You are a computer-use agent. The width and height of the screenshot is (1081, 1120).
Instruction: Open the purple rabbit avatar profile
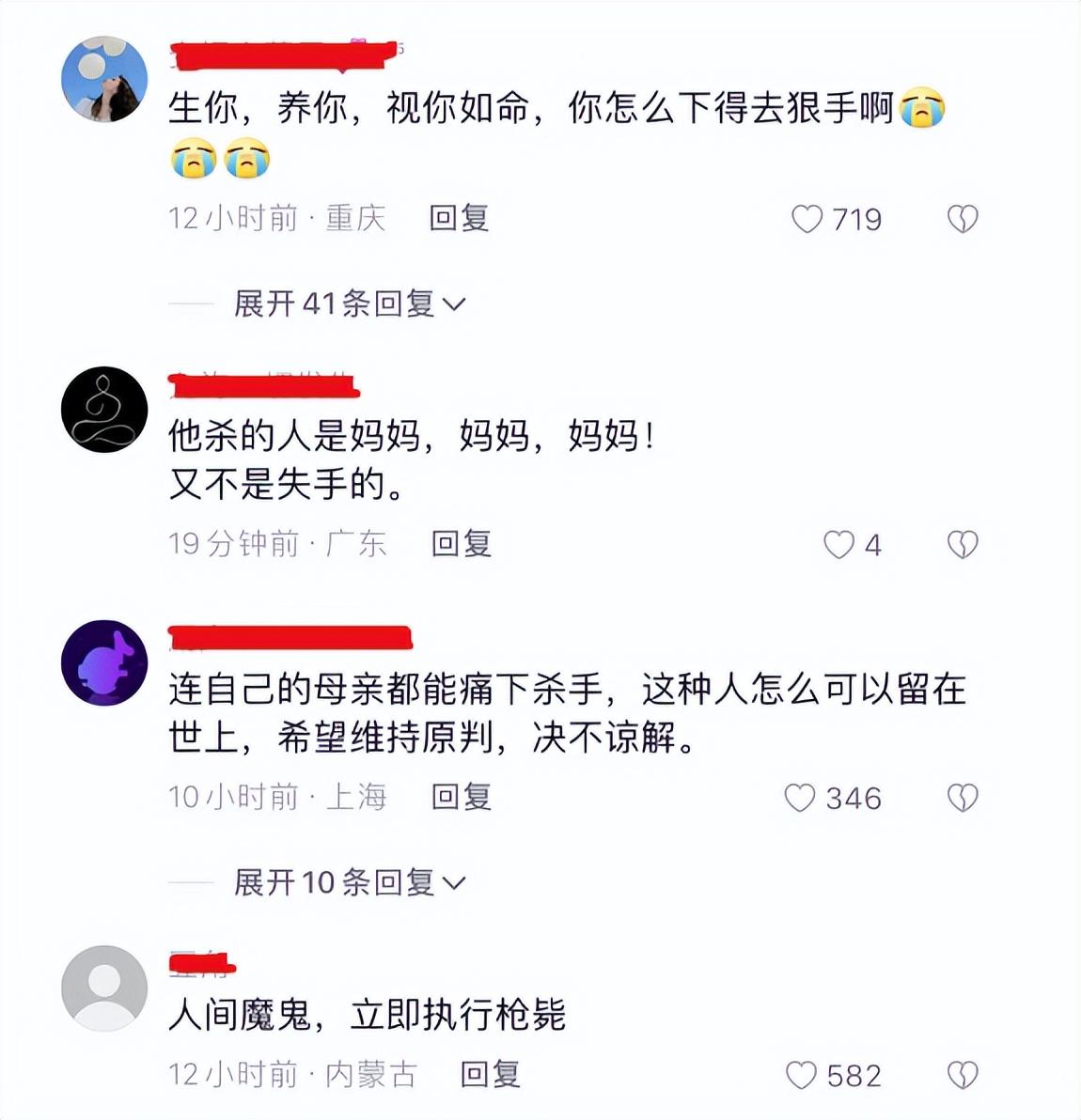pos(104,662)
